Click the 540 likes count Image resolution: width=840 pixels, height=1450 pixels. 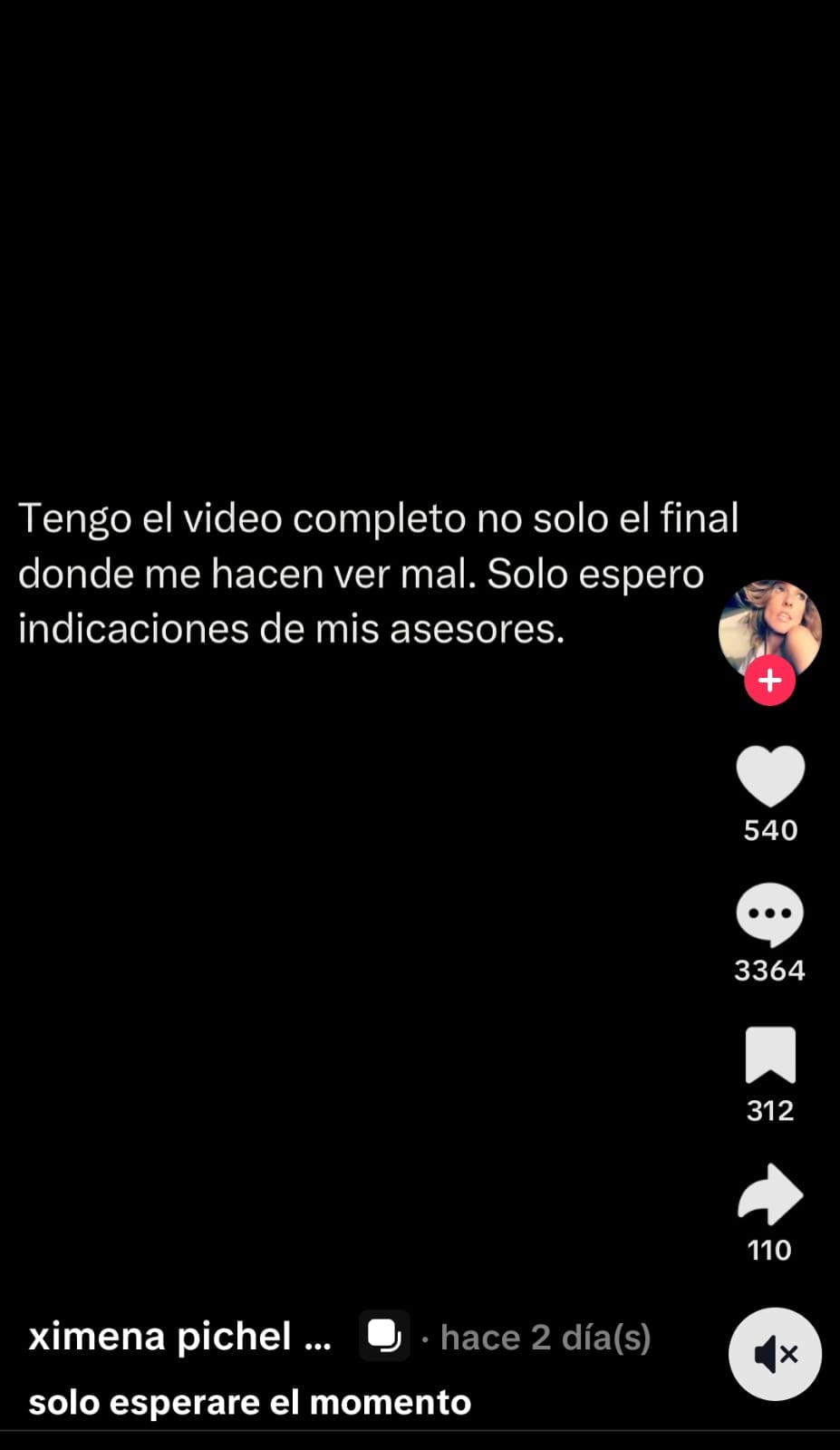(769, 829)
